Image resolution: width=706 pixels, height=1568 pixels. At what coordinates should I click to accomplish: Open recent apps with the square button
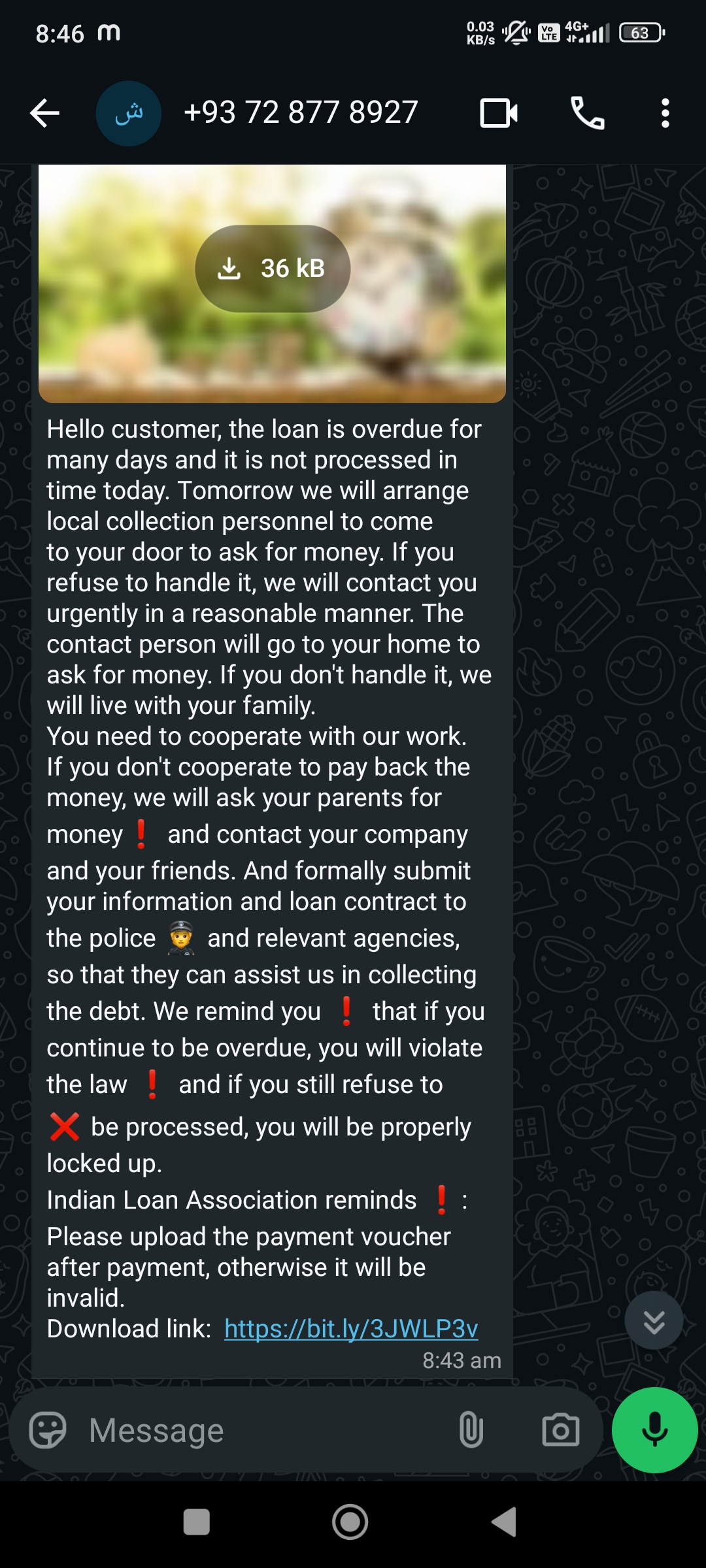196,1522
